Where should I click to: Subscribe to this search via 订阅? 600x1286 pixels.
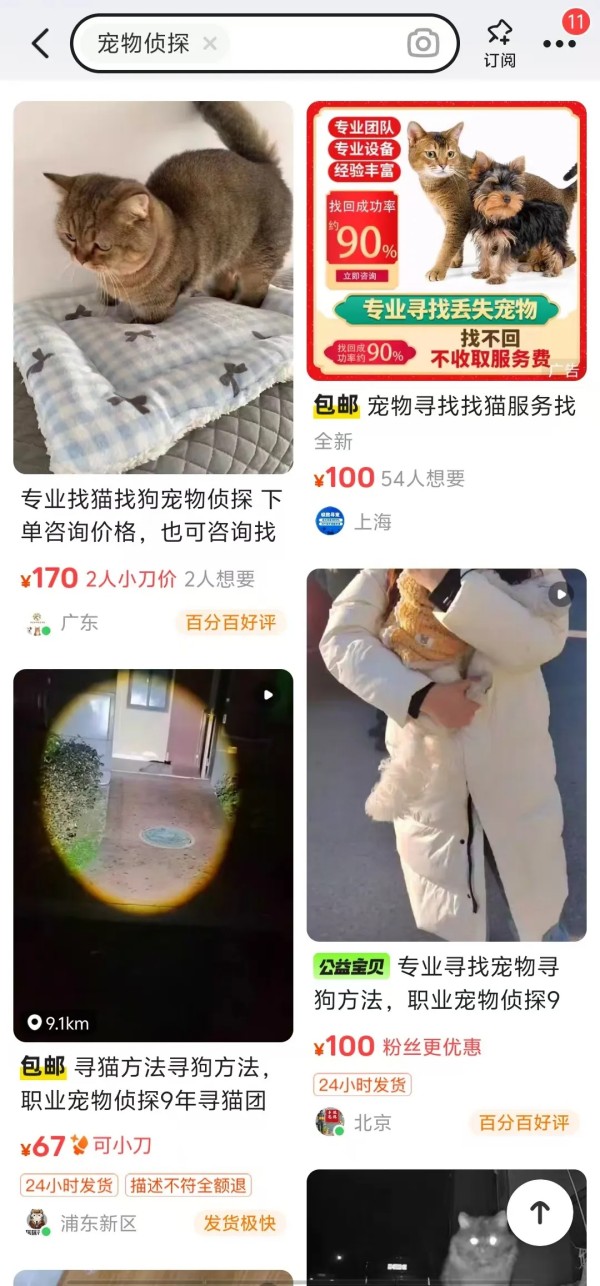(499, 43)
